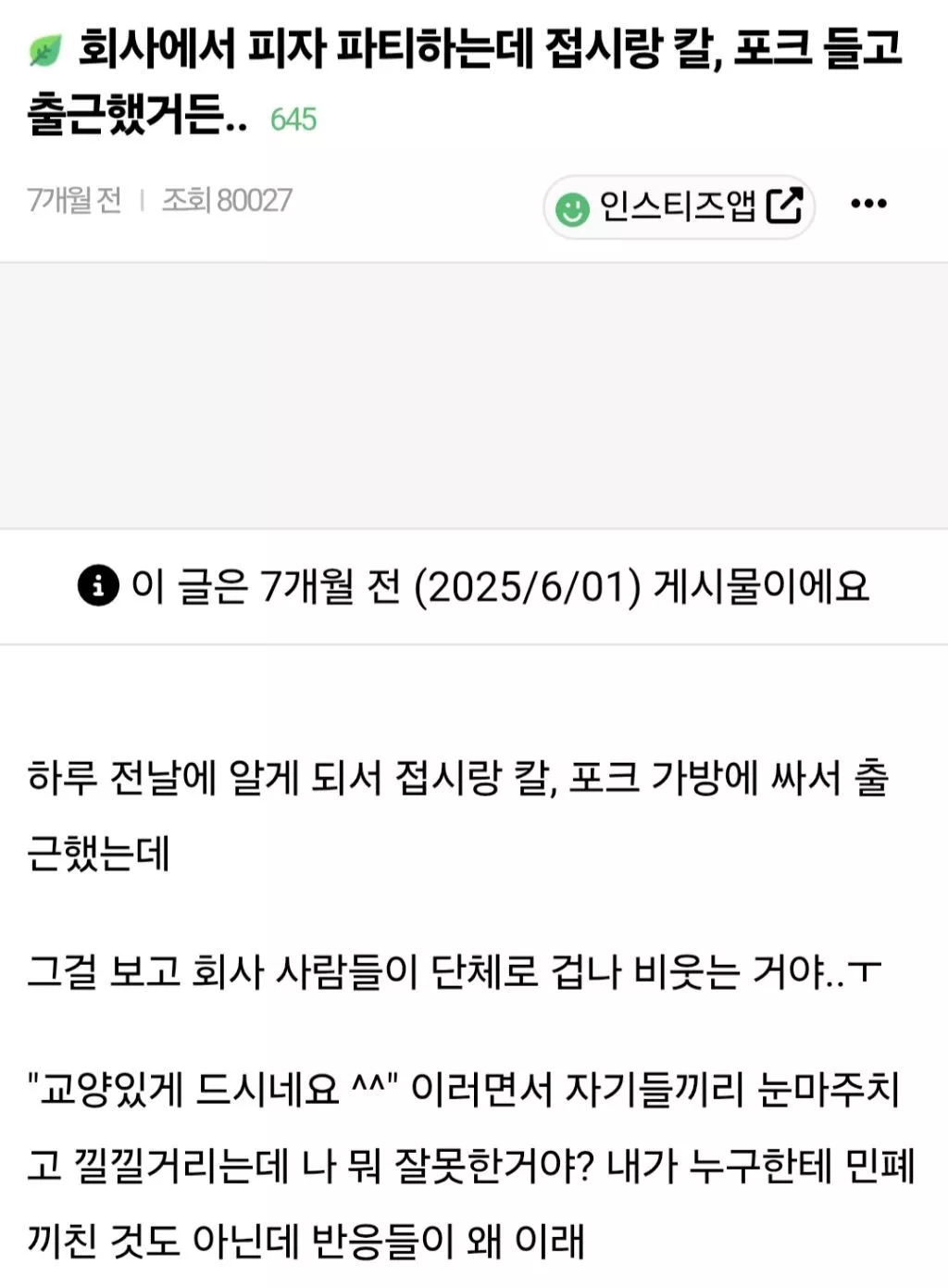
Task: Tap the 645 comment count
Action: click(x=293, y=120)
